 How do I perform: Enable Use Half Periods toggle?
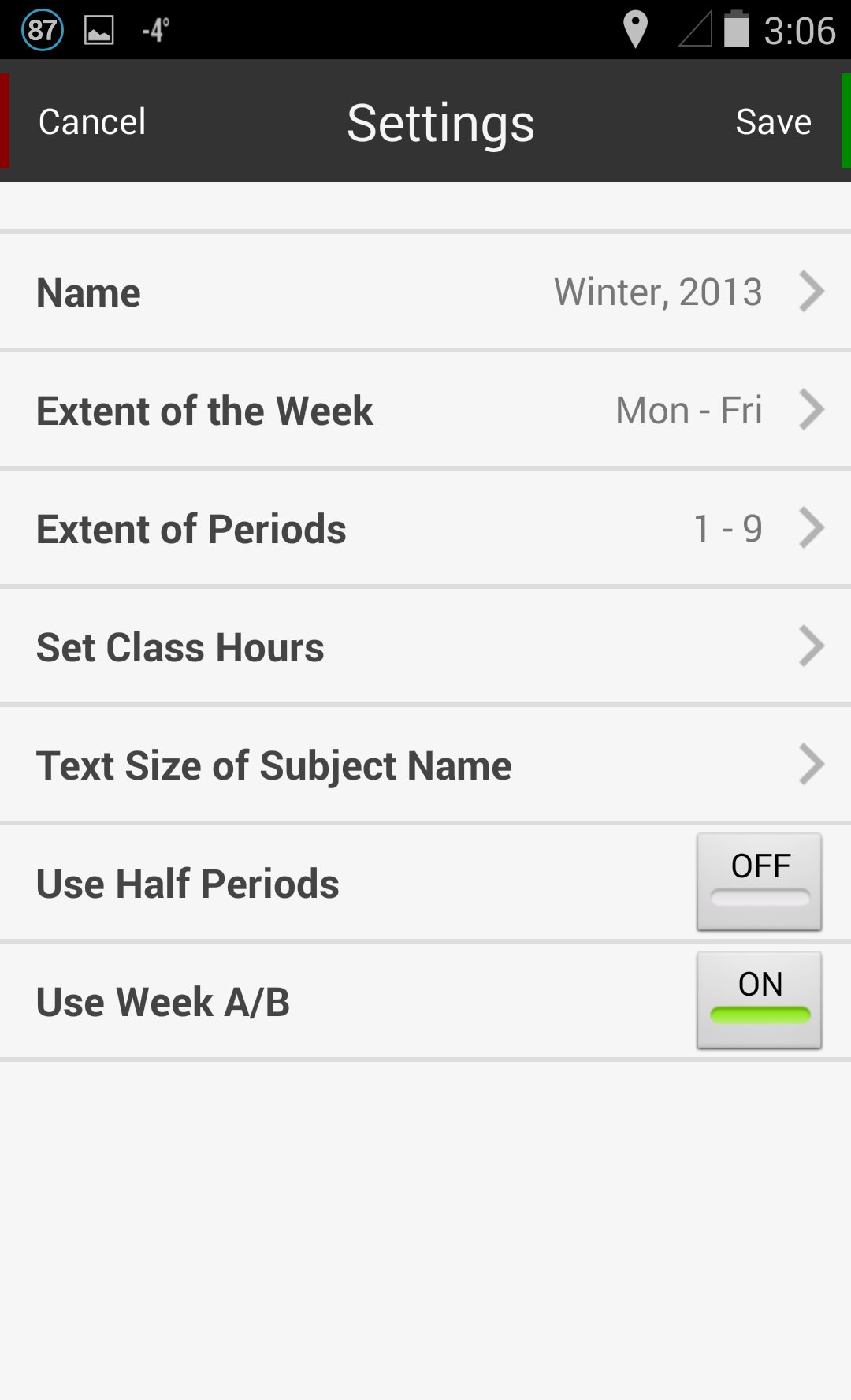(759, 882)
